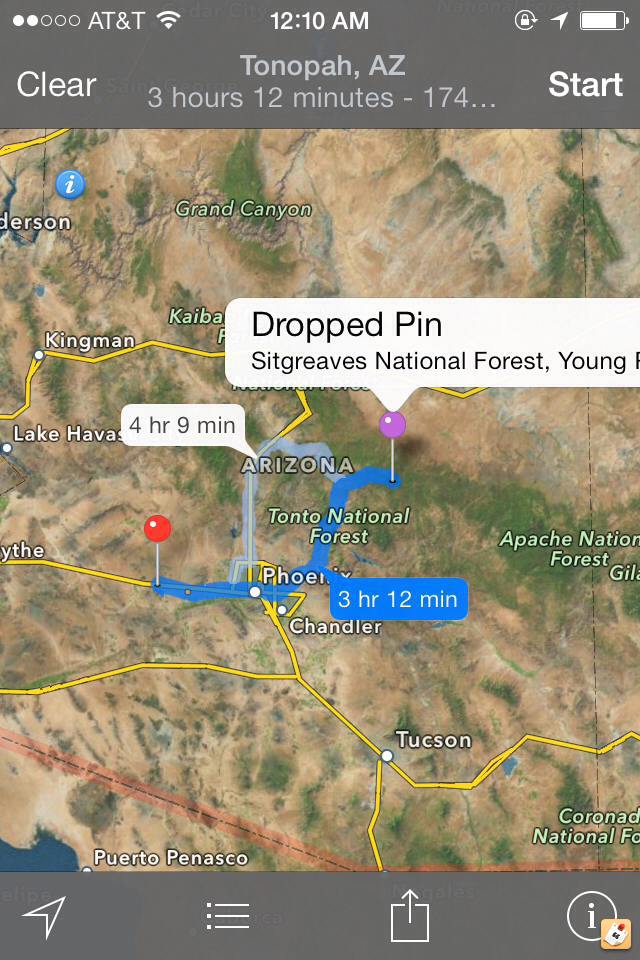This screenshot has height=960, width=640.
Task: Start navigation to Tonopah
Action: click(x=585, y=85)
